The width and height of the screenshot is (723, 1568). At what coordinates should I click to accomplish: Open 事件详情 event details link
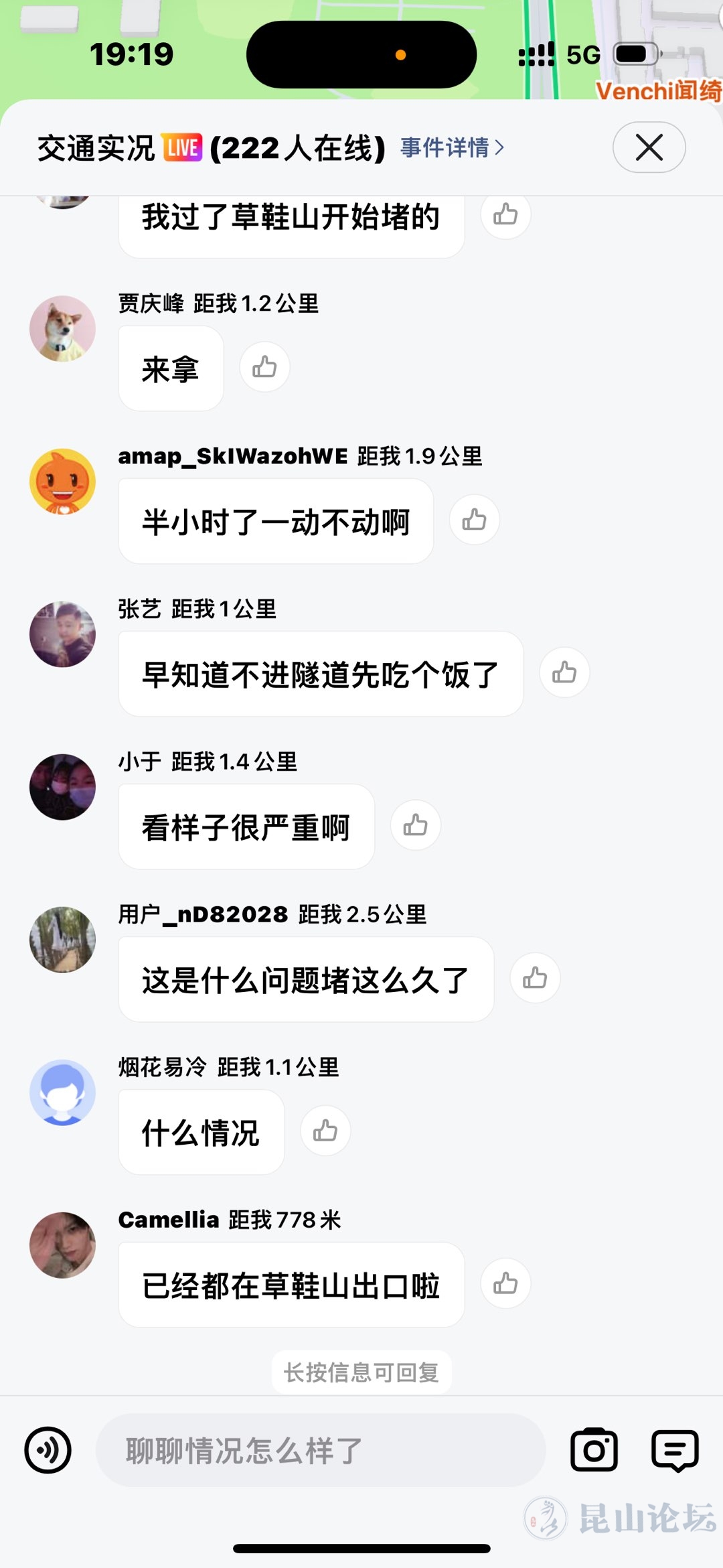tap(452, 147)
